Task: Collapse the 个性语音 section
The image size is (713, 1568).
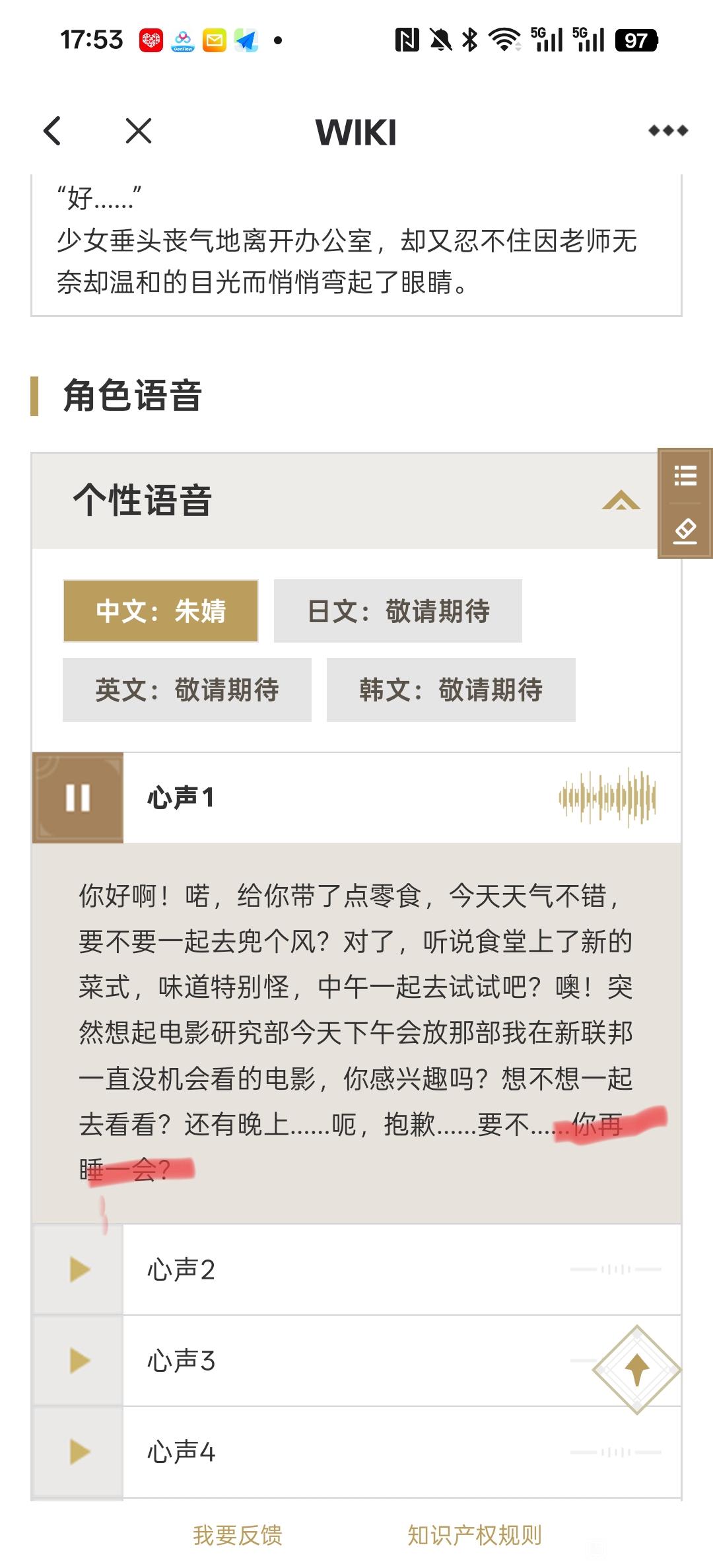Action: (x=621, y=501)
